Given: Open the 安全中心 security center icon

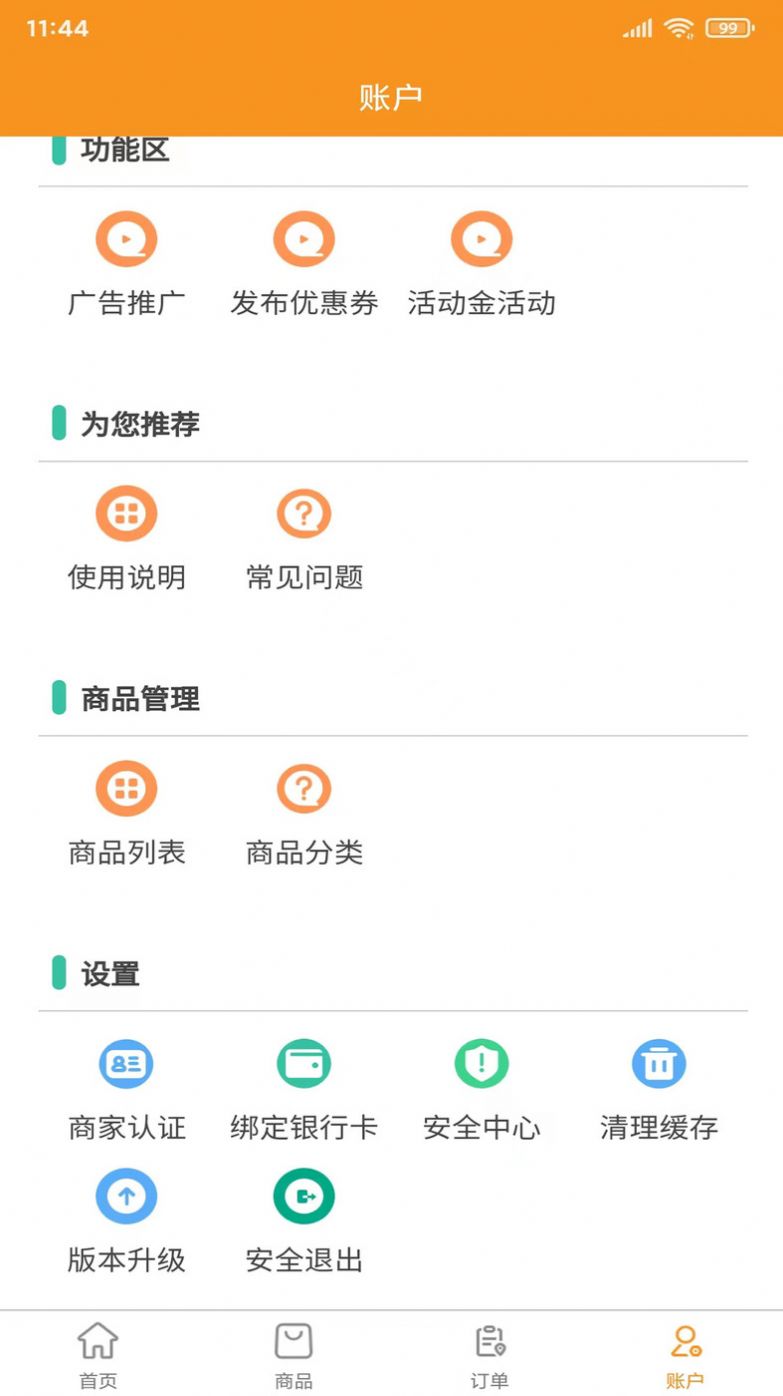Looking at the screenshot, I should pos(482,1063).
